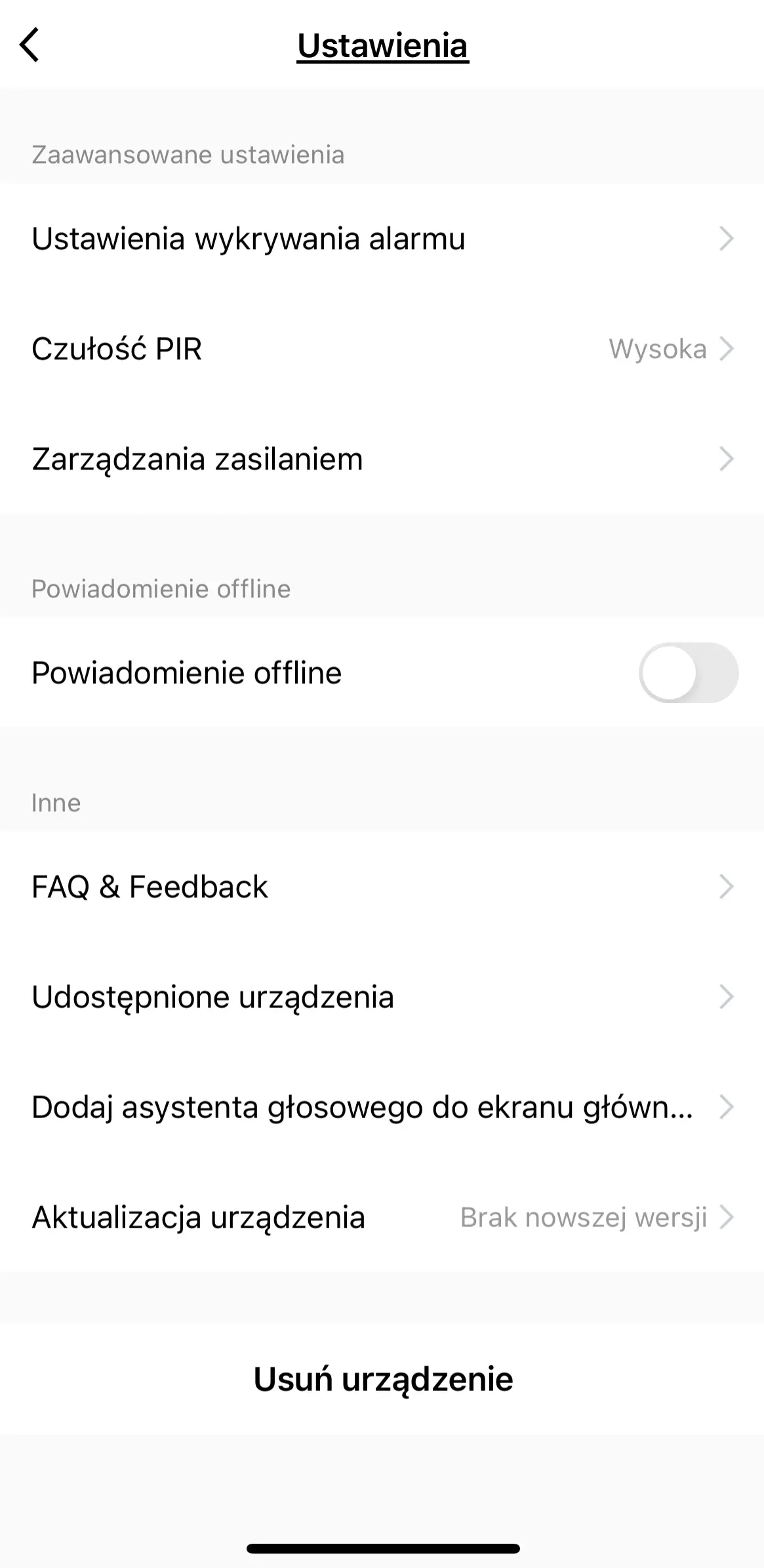764x1568 pixels.
Task: Open FAQ & Feedback
Action: point(382,887)
